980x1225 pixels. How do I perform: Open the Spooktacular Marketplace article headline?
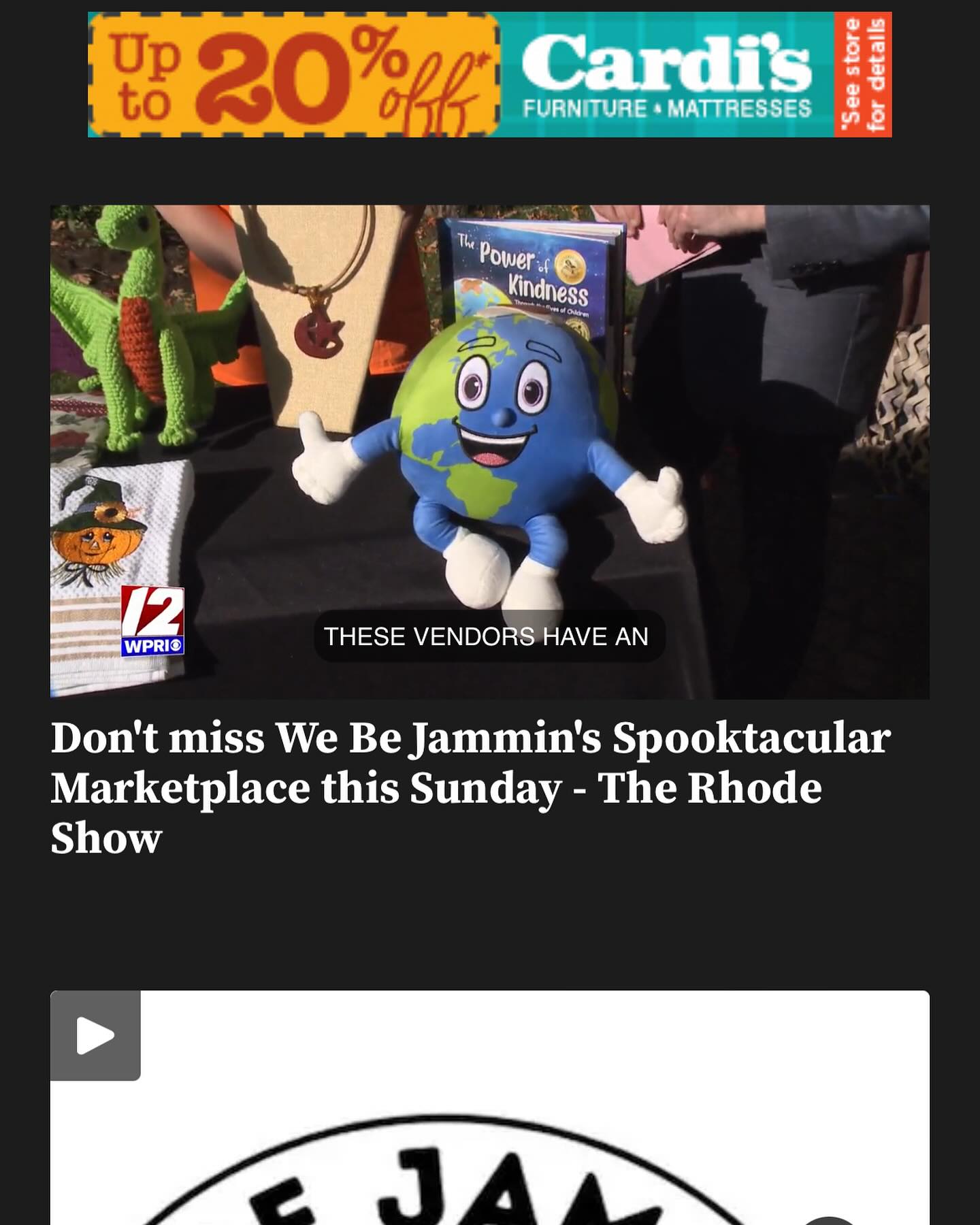(x=470, y=787)
